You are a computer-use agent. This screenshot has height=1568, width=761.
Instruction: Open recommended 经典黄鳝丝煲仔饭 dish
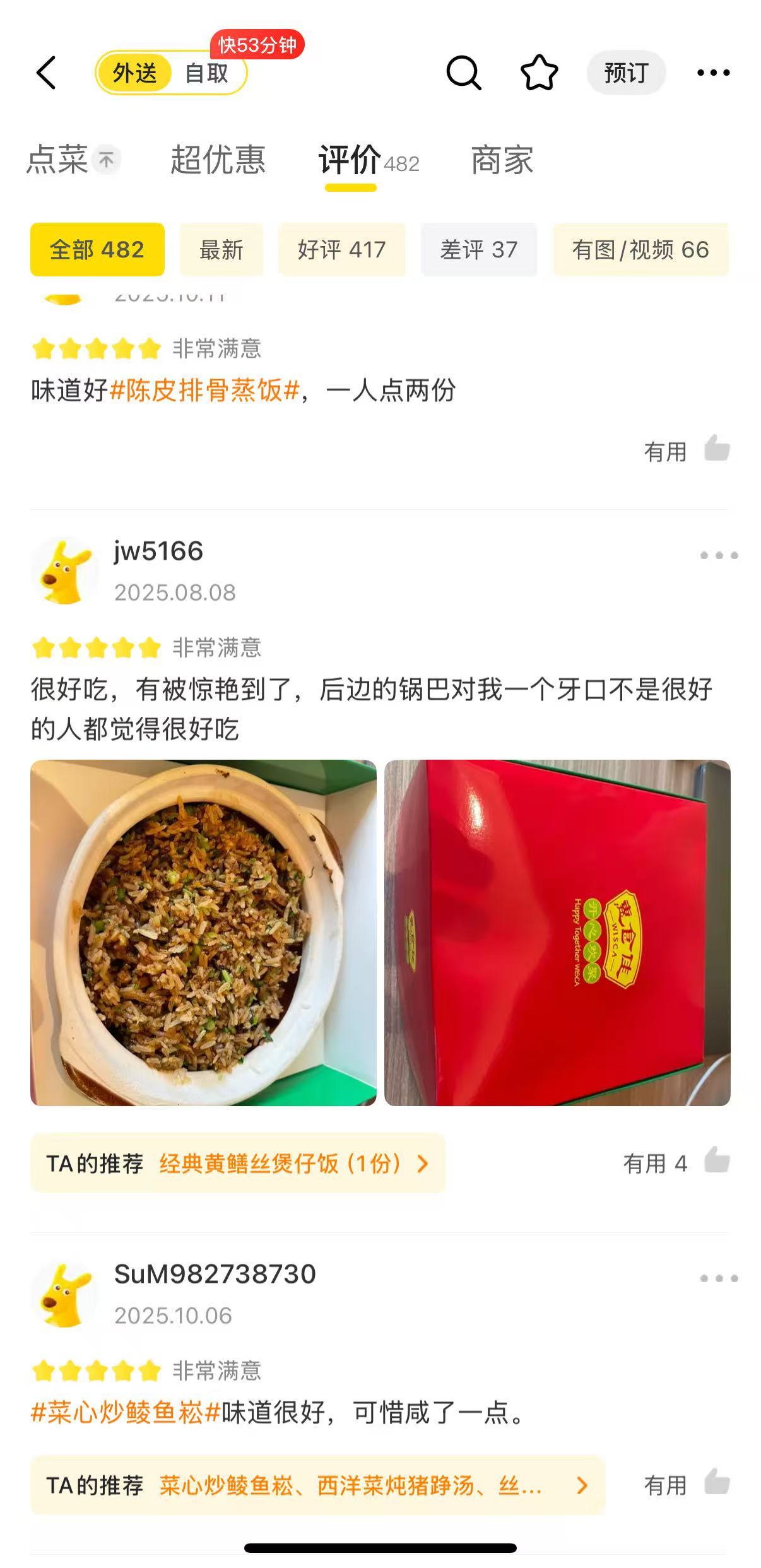point(238,1163)
